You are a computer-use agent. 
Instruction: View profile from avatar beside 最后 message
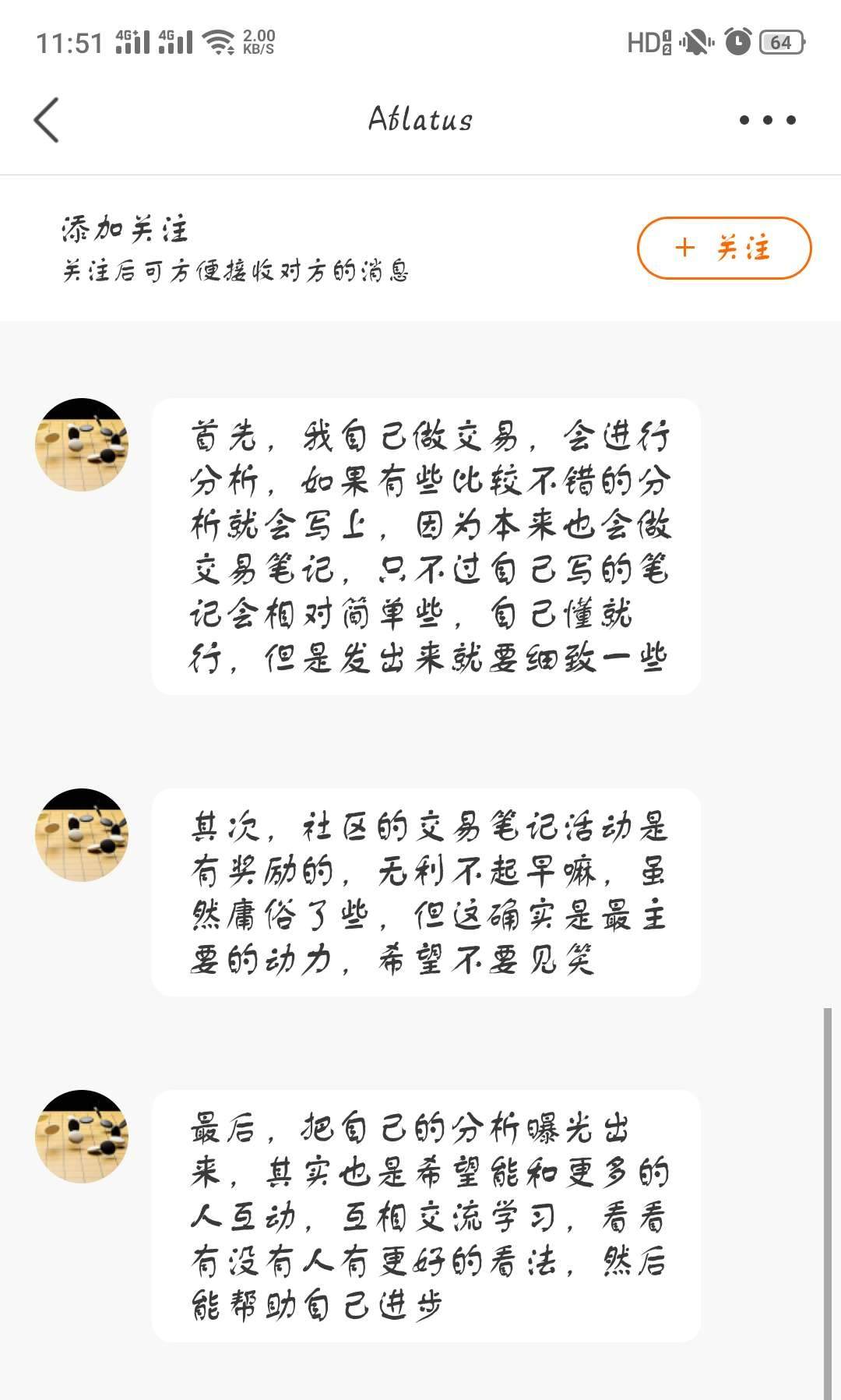click(82, 1136)
